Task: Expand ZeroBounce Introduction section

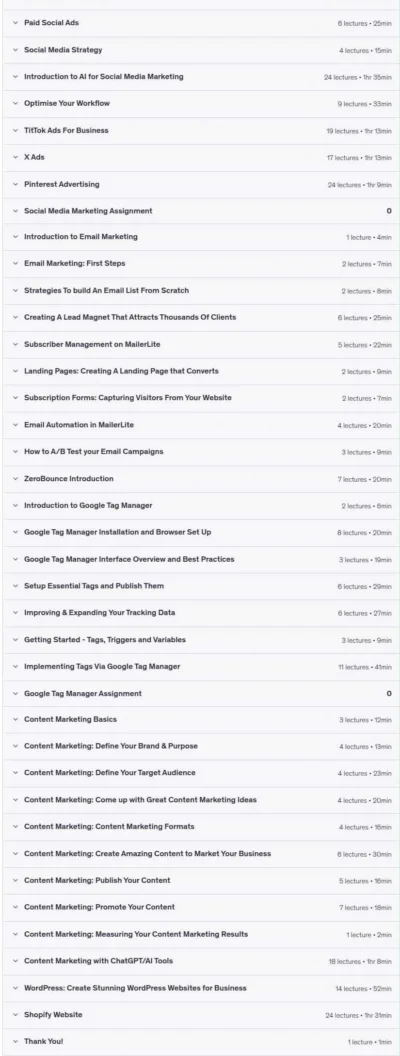Action: click(x=201, y=479)
